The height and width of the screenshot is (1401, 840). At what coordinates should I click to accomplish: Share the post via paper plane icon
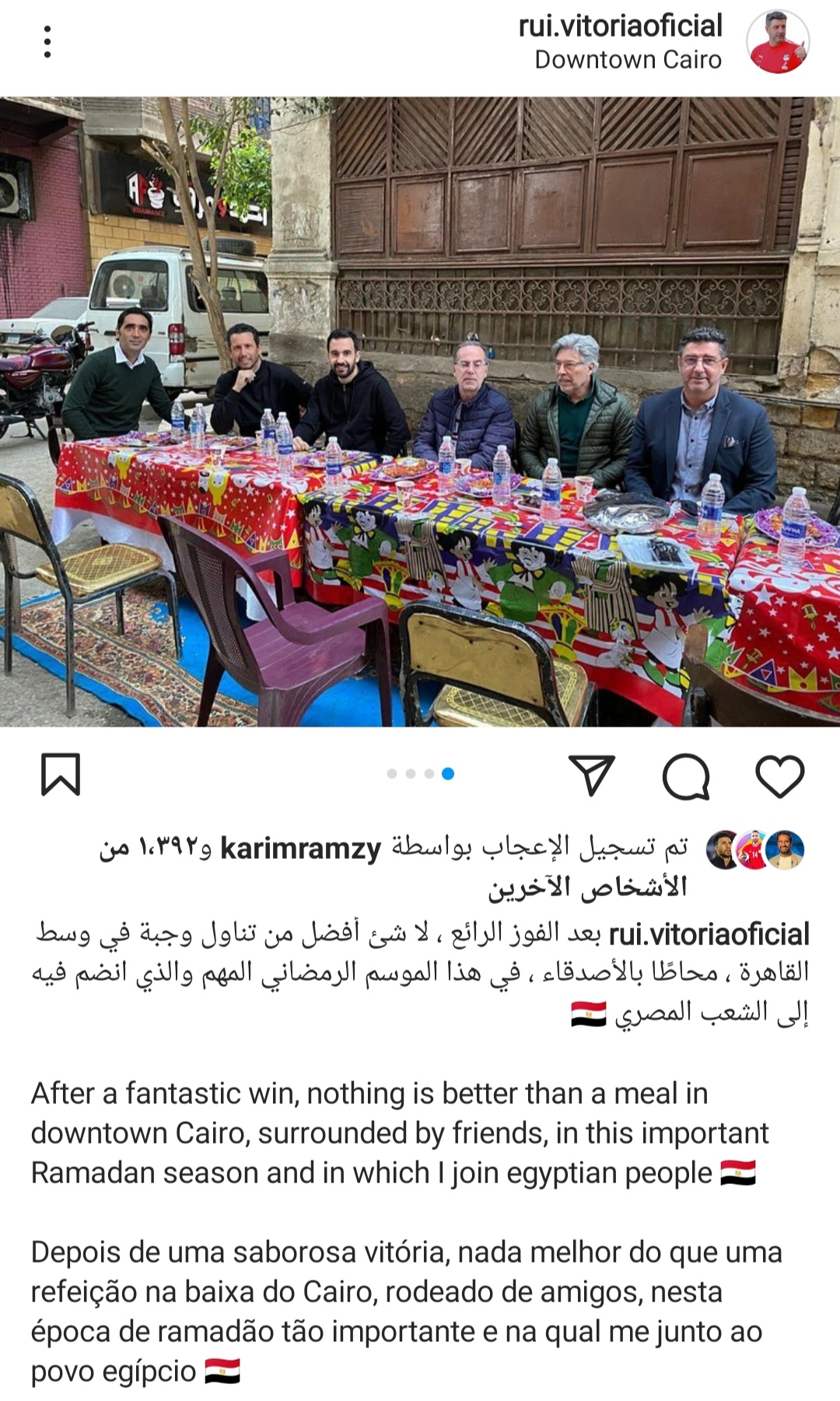592,776
